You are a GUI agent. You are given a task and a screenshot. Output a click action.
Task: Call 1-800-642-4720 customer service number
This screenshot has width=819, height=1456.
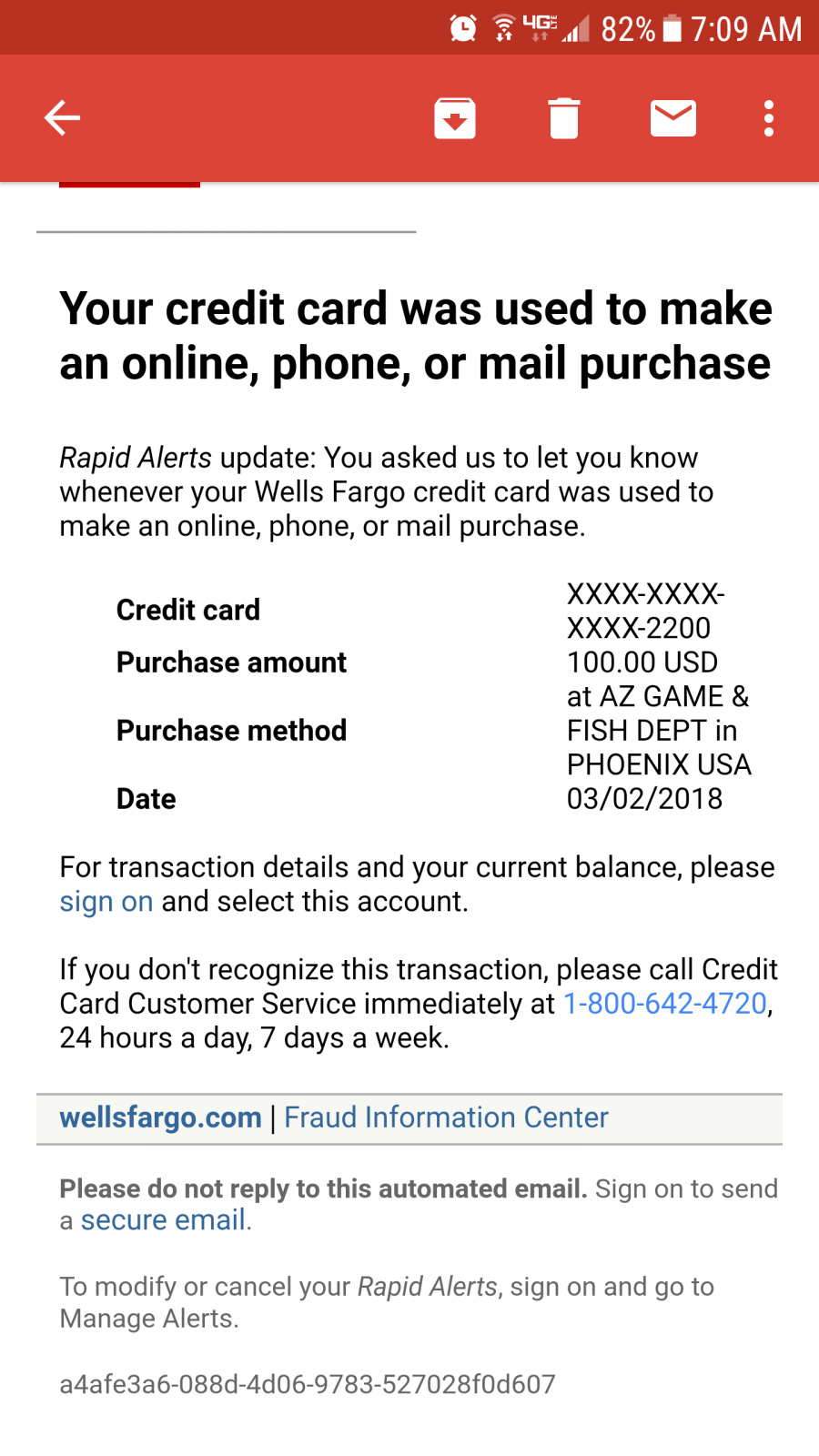point(665,1004)
